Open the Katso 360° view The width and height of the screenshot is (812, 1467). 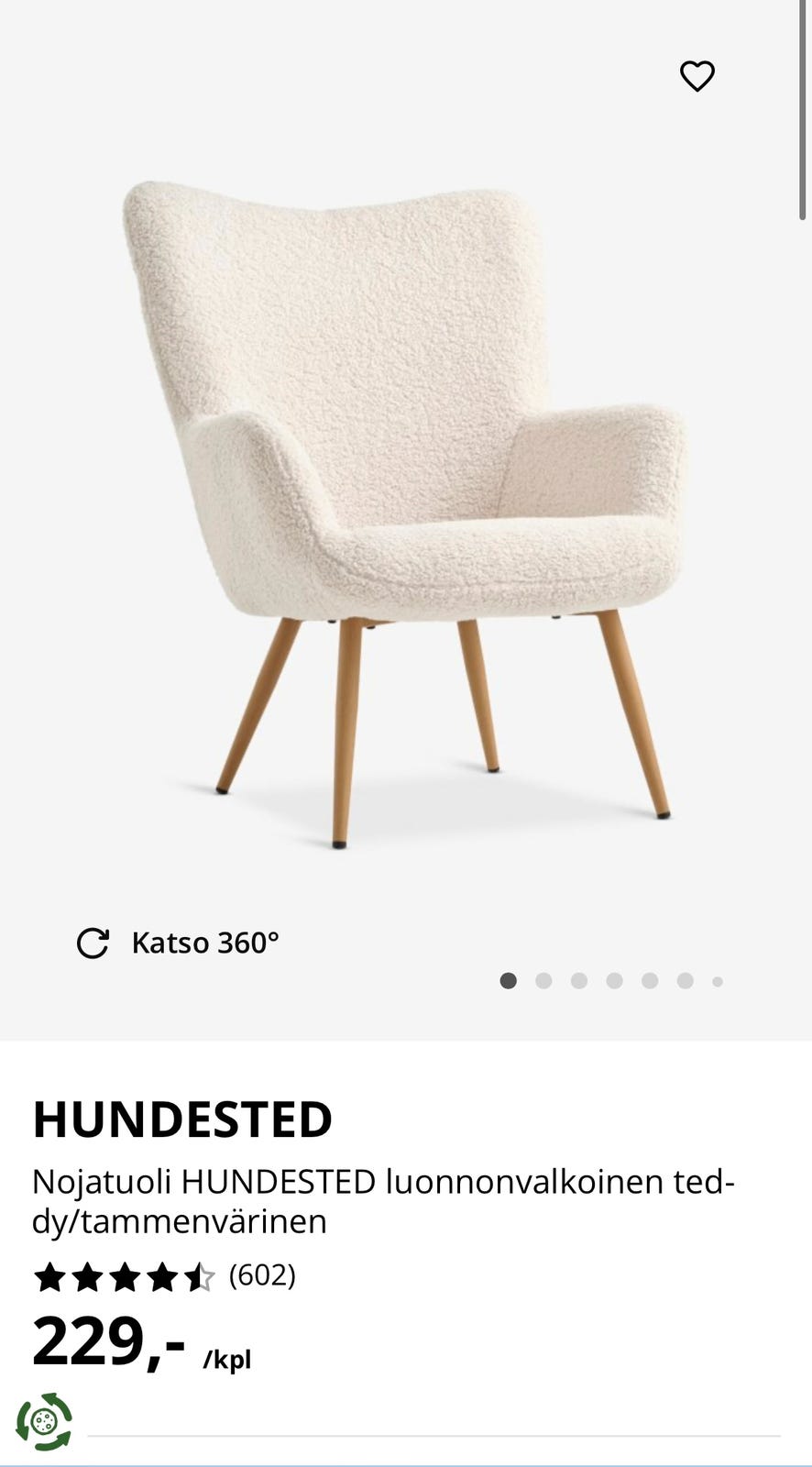point(178,943)
